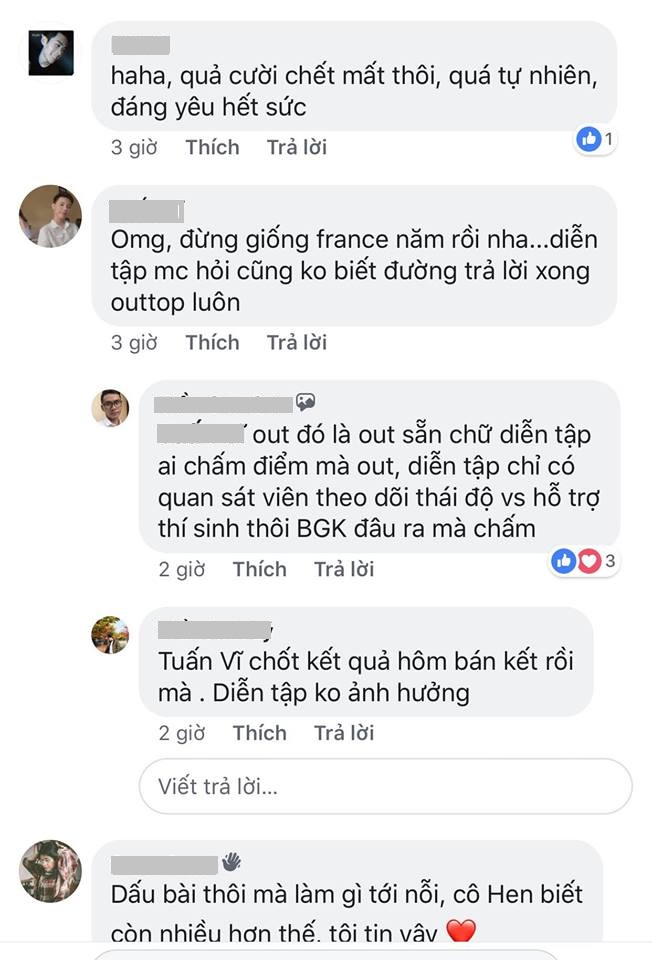
Task: Open profile photo of 'Omg, đừng giống france' commenter
Action: click(50, 215)
